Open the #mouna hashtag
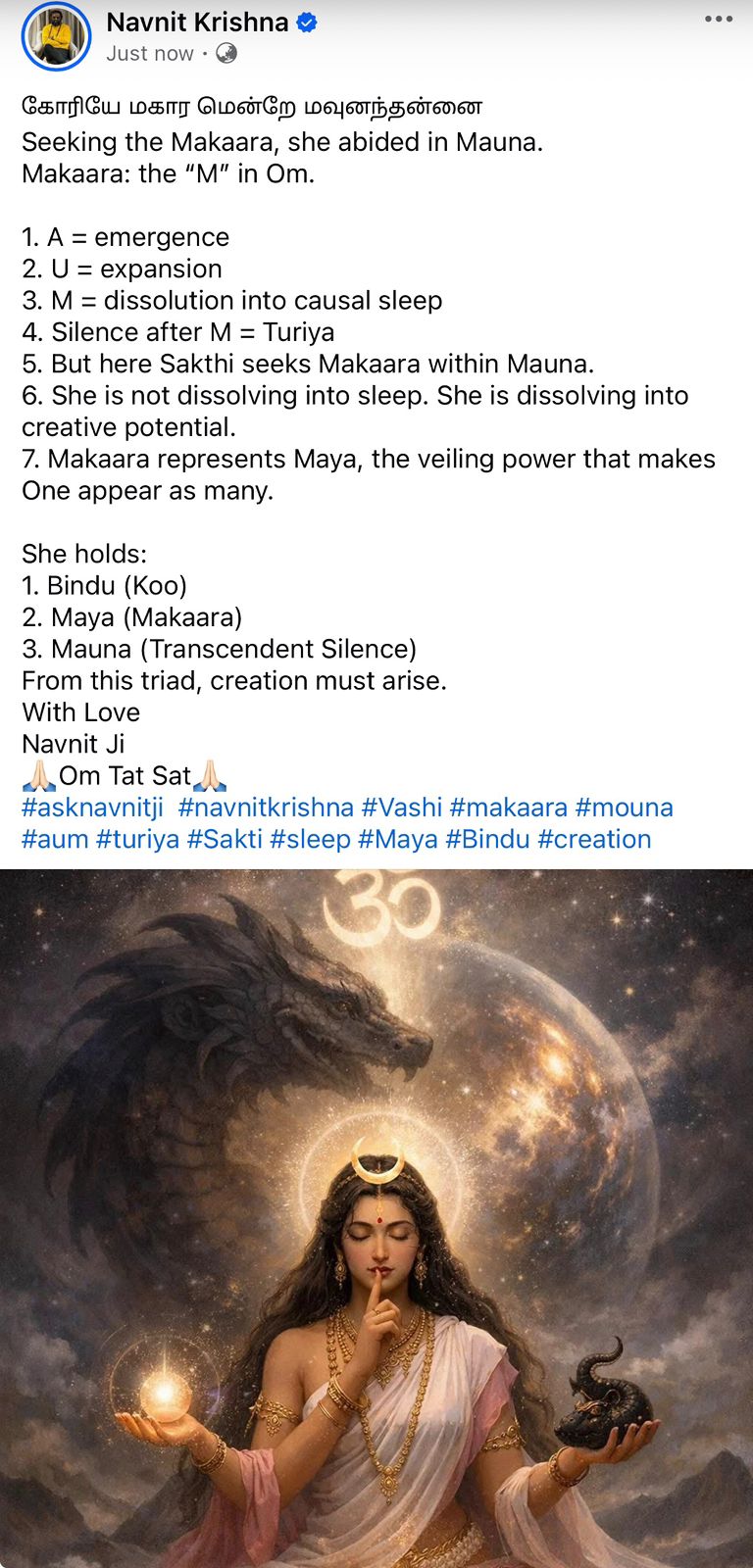Viewport: 753px width, 1568px height. [624, 808]
